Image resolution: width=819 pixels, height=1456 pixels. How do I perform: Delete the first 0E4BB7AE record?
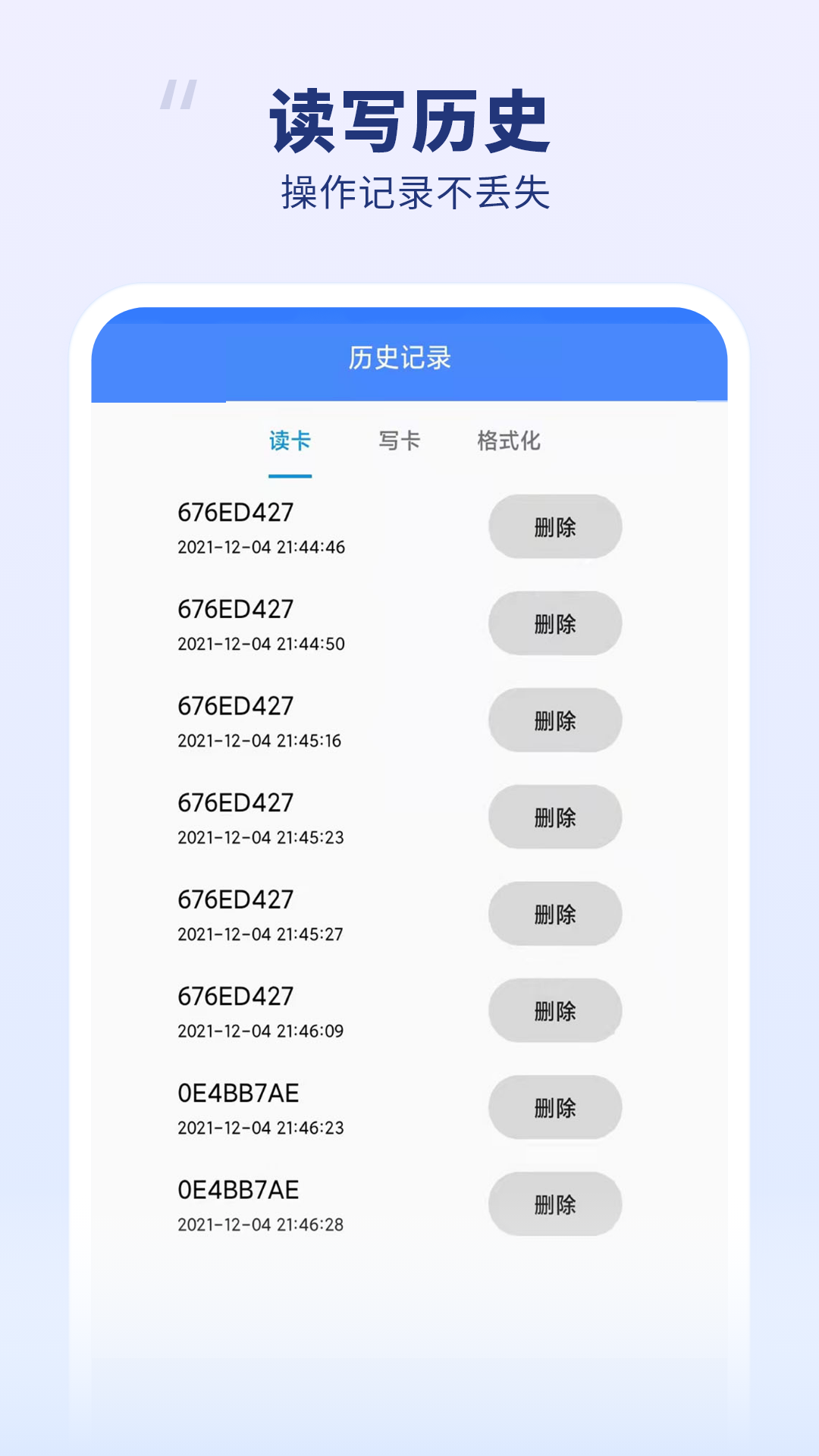click(x=554, y=1107)
